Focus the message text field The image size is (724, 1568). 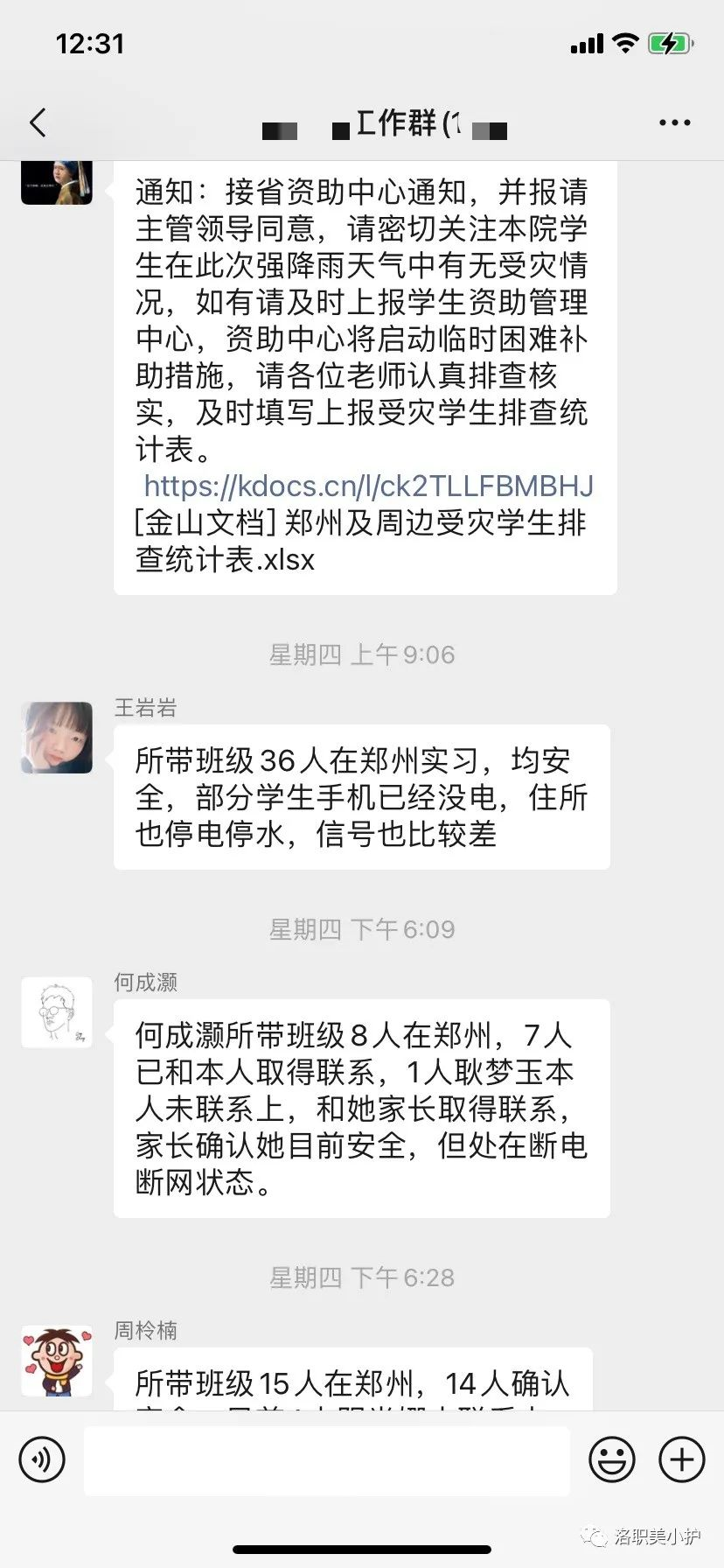pyautogui.click(x=326, y=1460)
